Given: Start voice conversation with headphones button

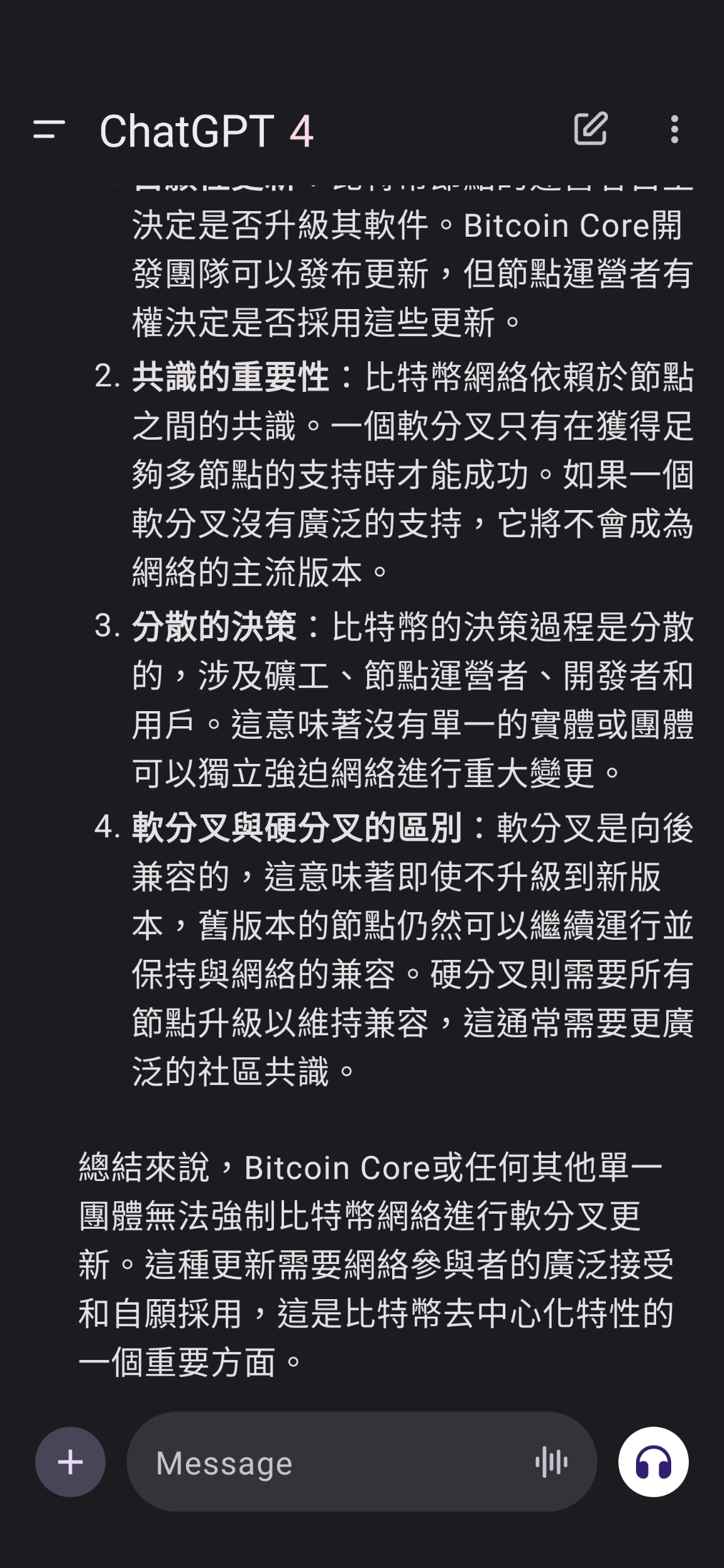Looking at the screenshot, I should click(654, 1462).
